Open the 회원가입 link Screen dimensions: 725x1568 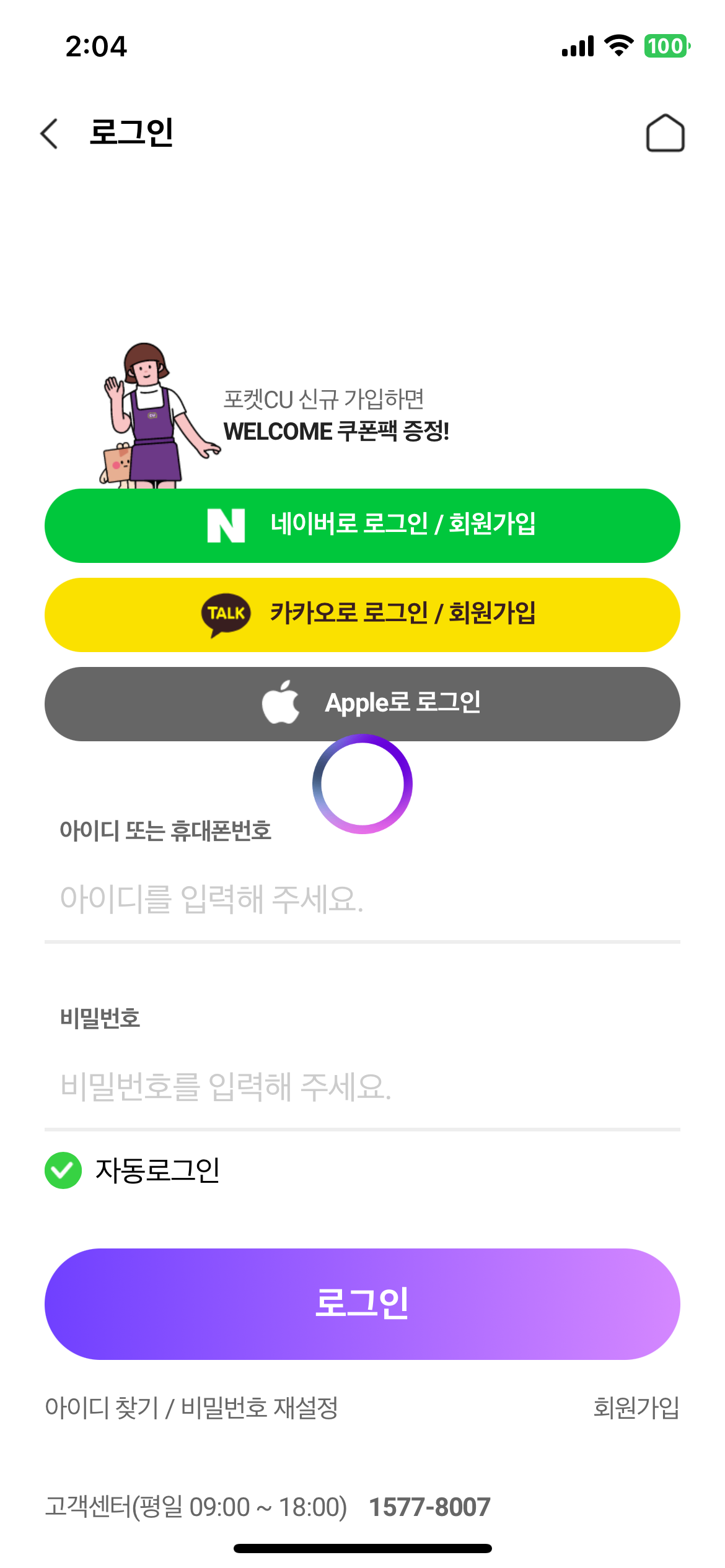tap(636, 1408)
